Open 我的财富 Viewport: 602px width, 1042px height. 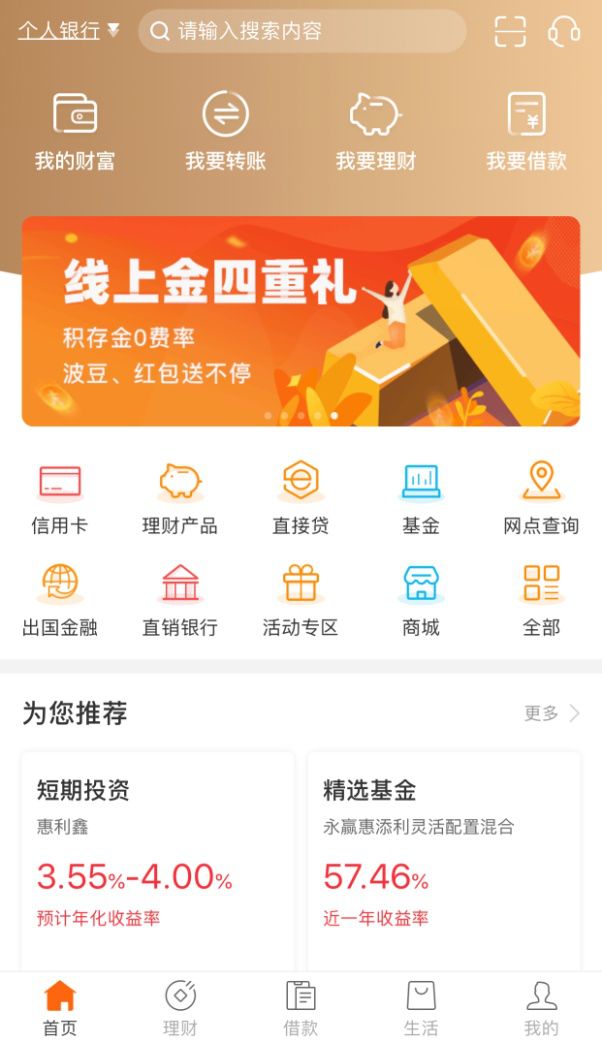tap(75, 131)
